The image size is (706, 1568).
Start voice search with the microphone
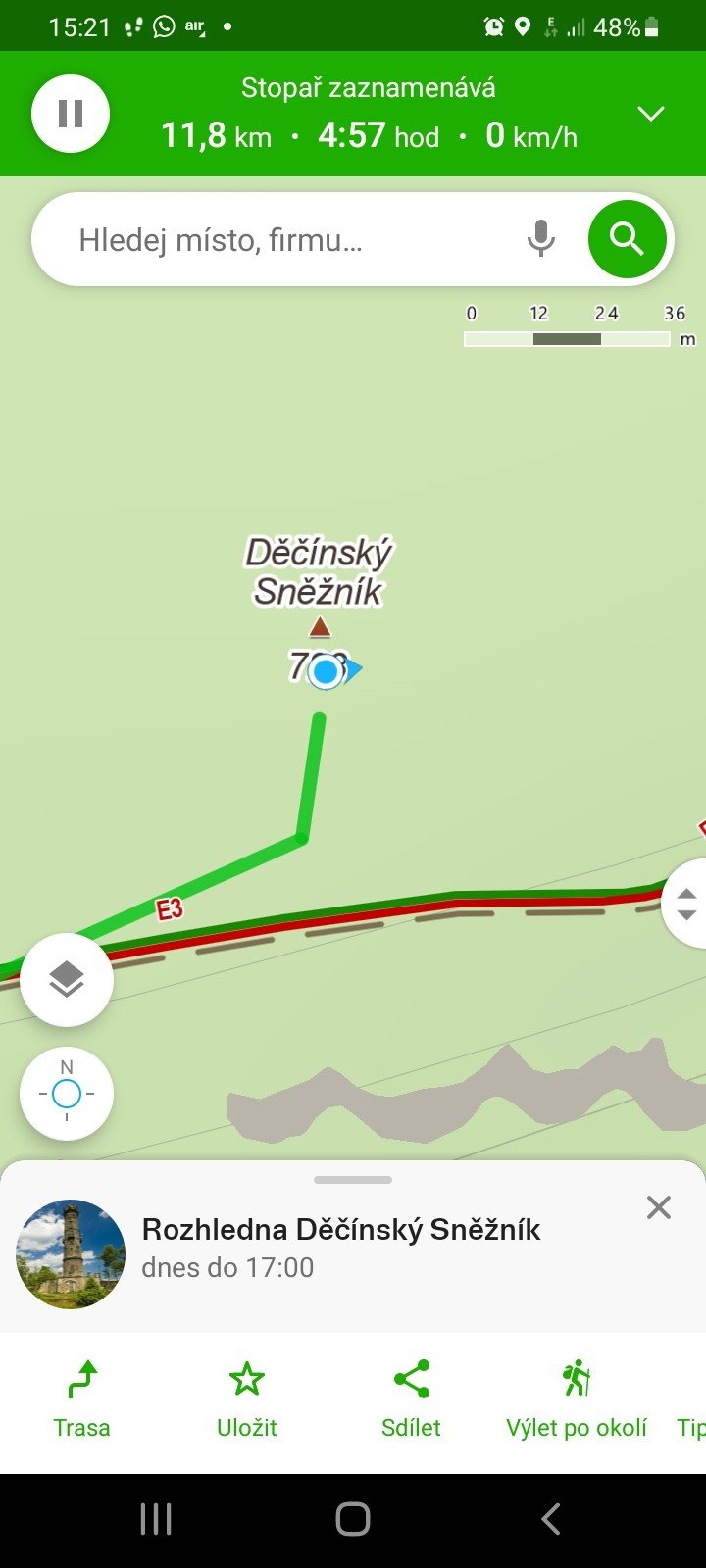pos(540,239)
